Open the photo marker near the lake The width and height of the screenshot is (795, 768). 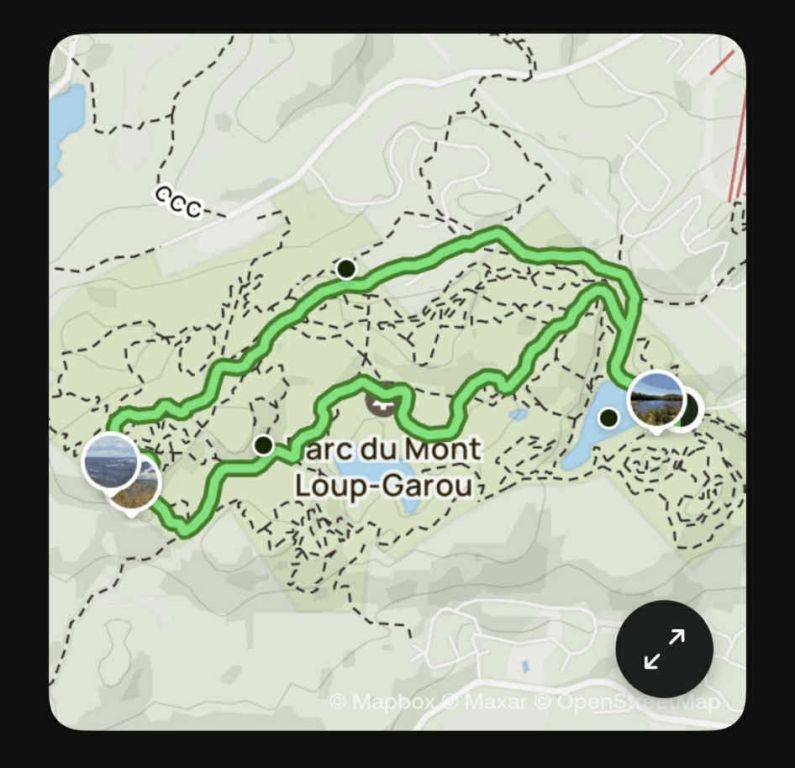[656, 399]
